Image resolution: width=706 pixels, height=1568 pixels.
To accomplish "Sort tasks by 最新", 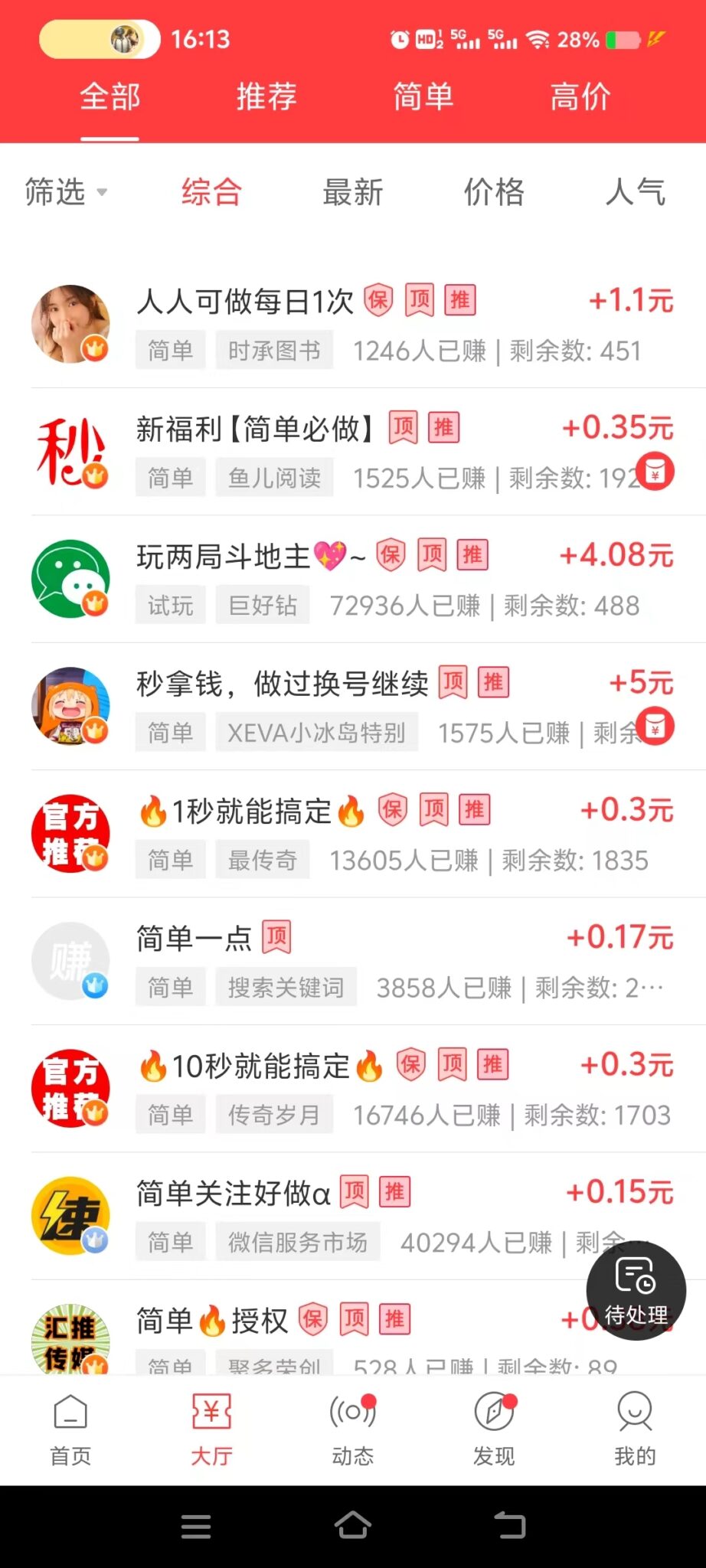I will point(352,192).
